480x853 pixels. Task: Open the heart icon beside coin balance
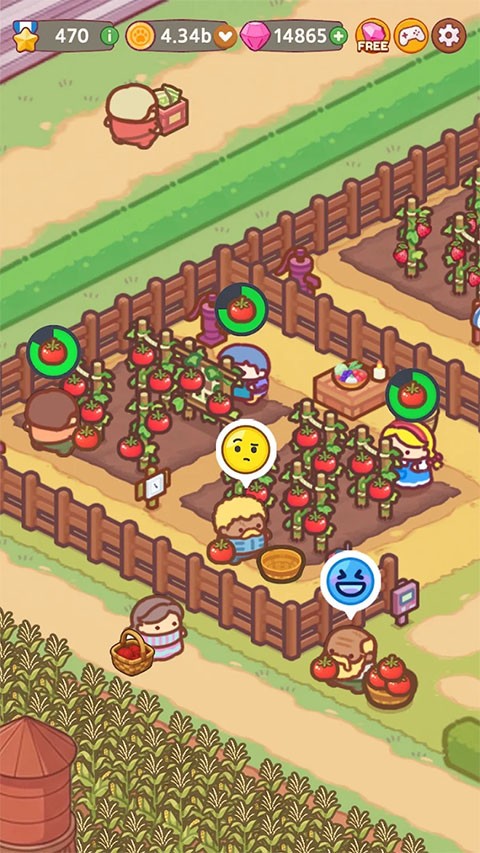tap(224, 36)
